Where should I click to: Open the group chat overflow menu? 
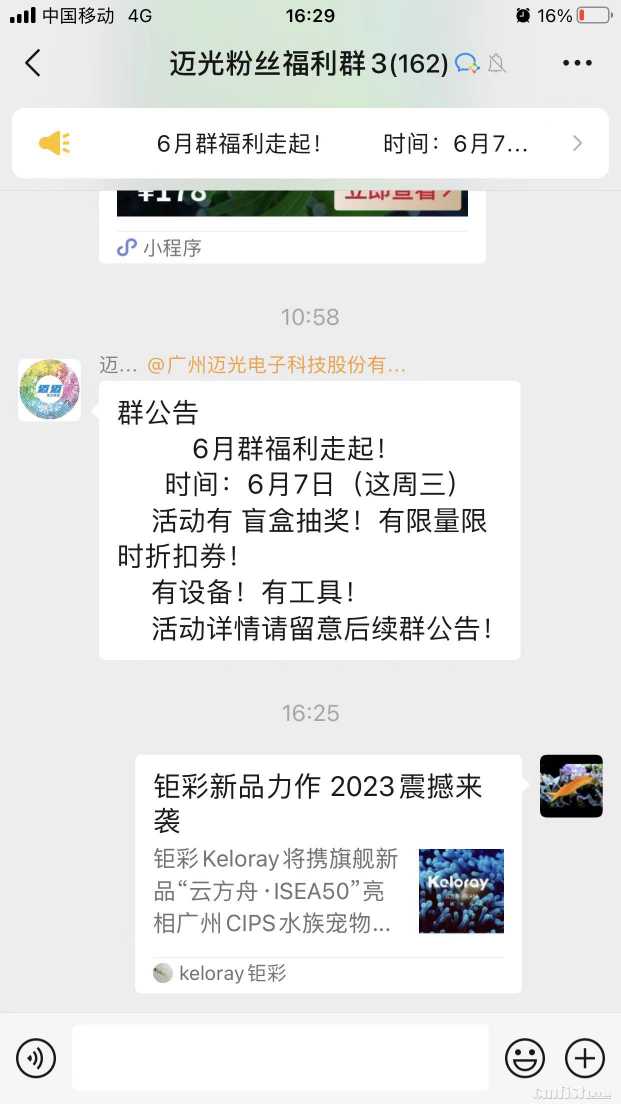tap(577, 63)
